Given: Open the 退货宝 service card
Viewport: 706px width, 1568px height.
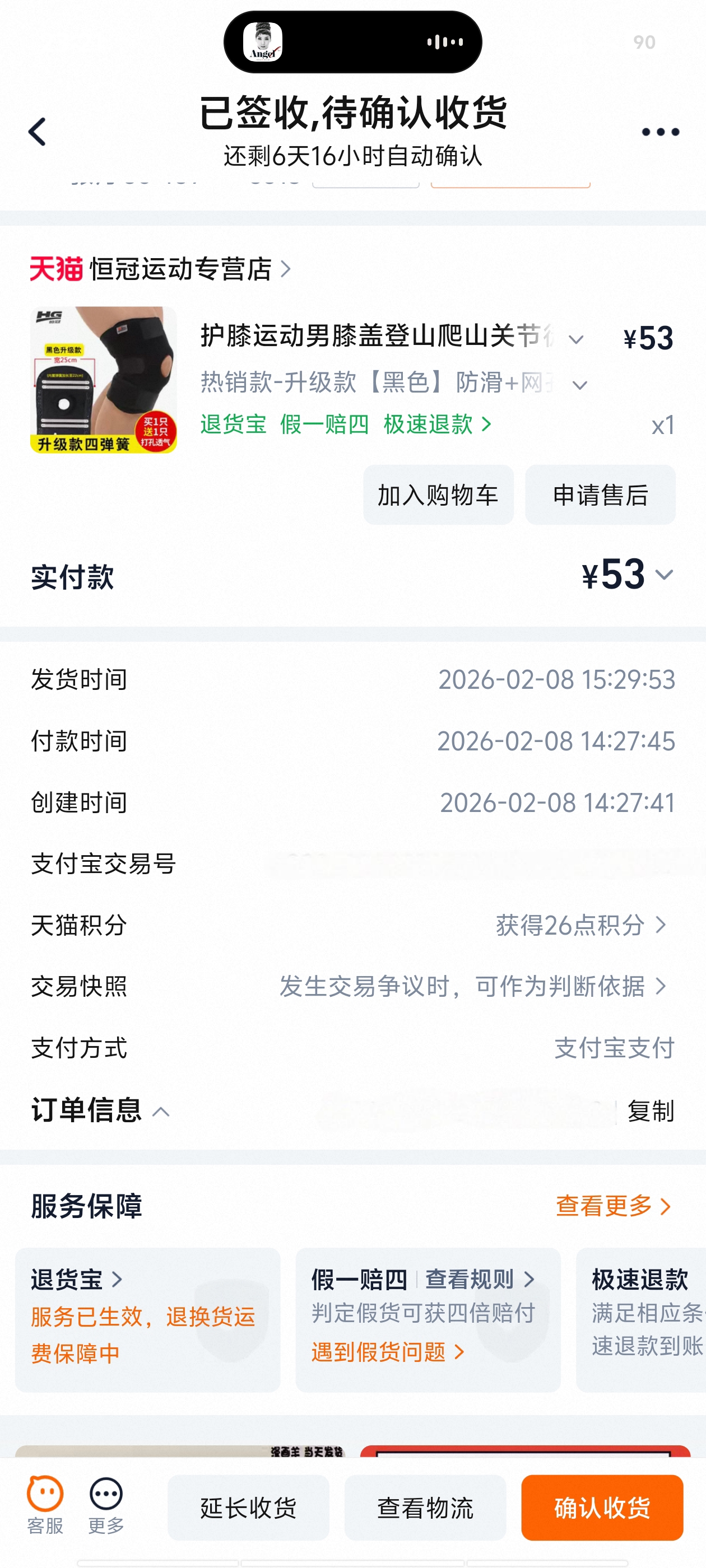Looking at the screenshot, I should 77,1280.
